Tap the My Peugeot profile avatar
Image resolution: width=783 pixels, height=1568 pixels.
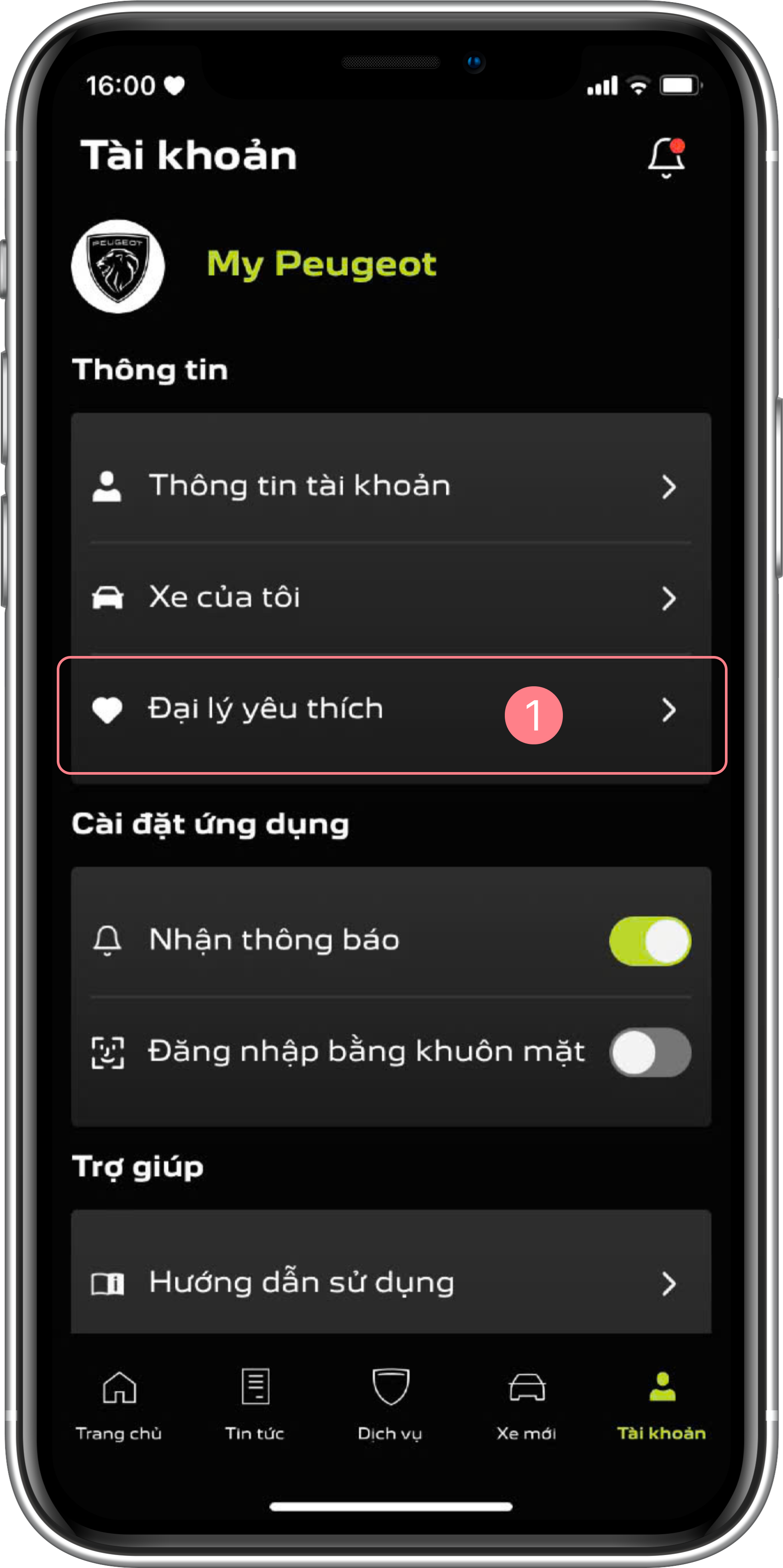click(118, 266)
